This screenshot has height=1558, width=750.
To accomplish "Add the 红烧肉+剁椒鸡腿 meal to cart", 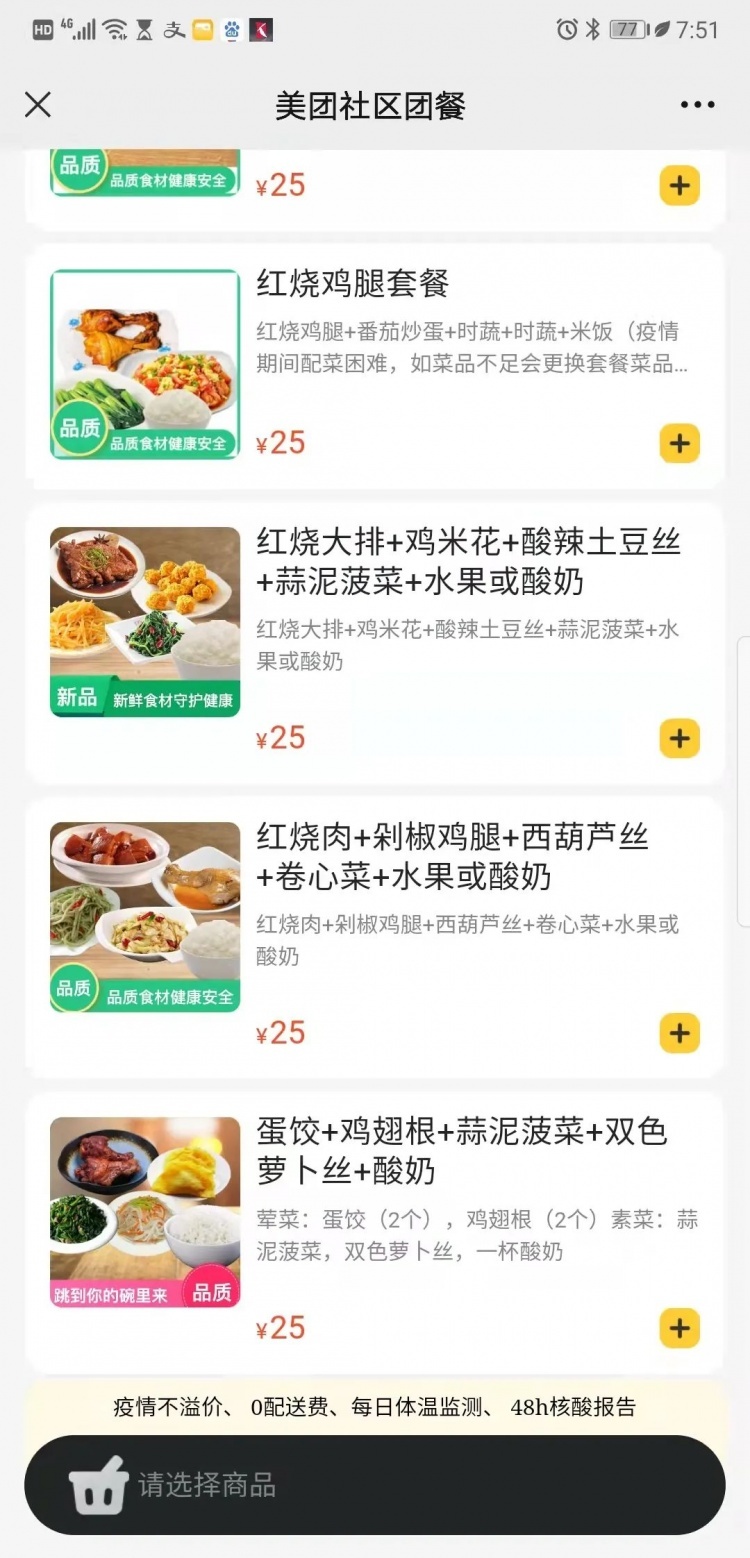I will 679,1033.
